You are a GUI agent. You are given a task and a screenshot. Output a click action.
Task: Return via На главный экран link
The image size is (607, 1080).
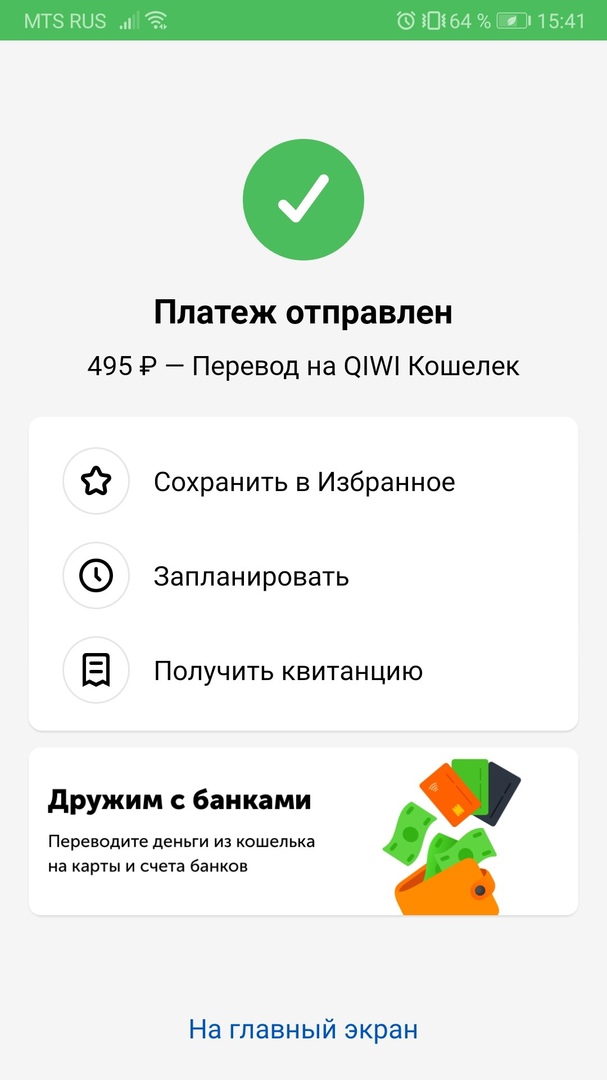(303, 1029)
